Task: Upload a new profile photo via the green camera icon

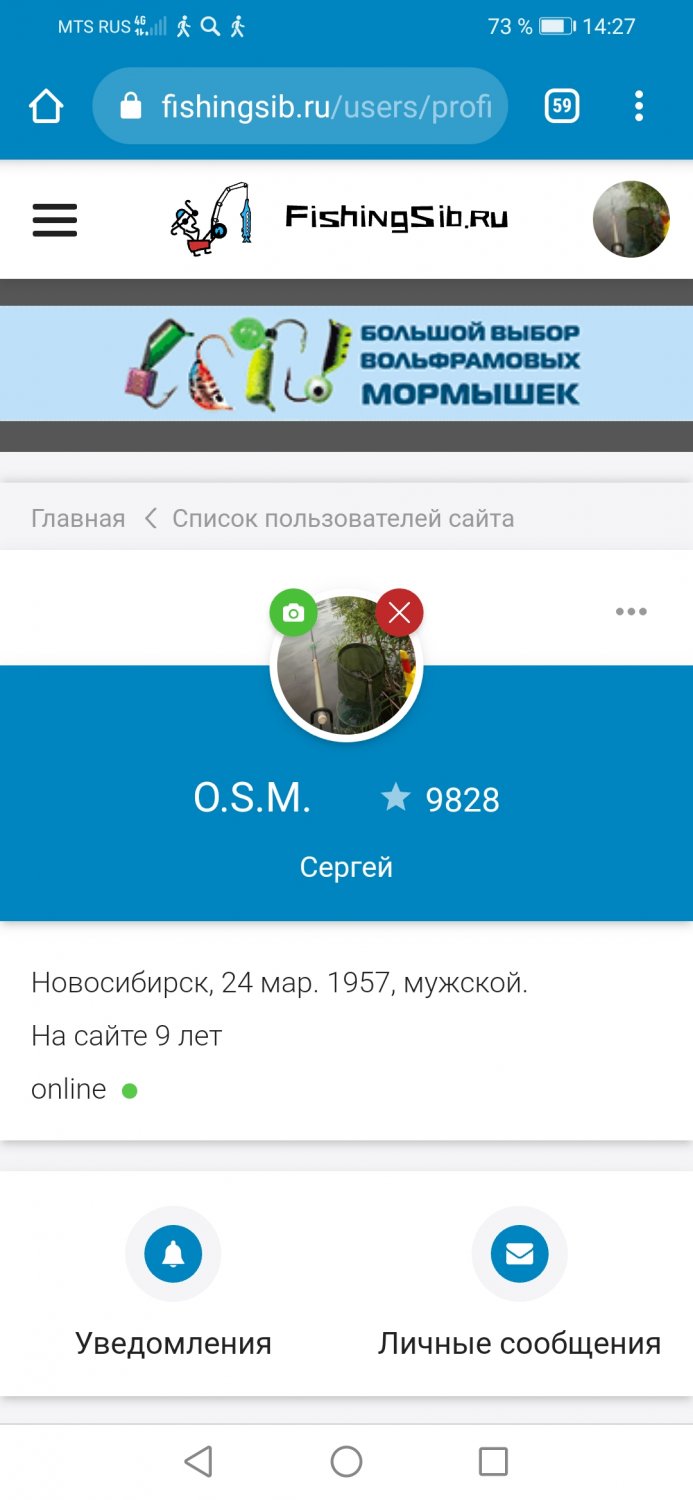Action: [293, 613]
